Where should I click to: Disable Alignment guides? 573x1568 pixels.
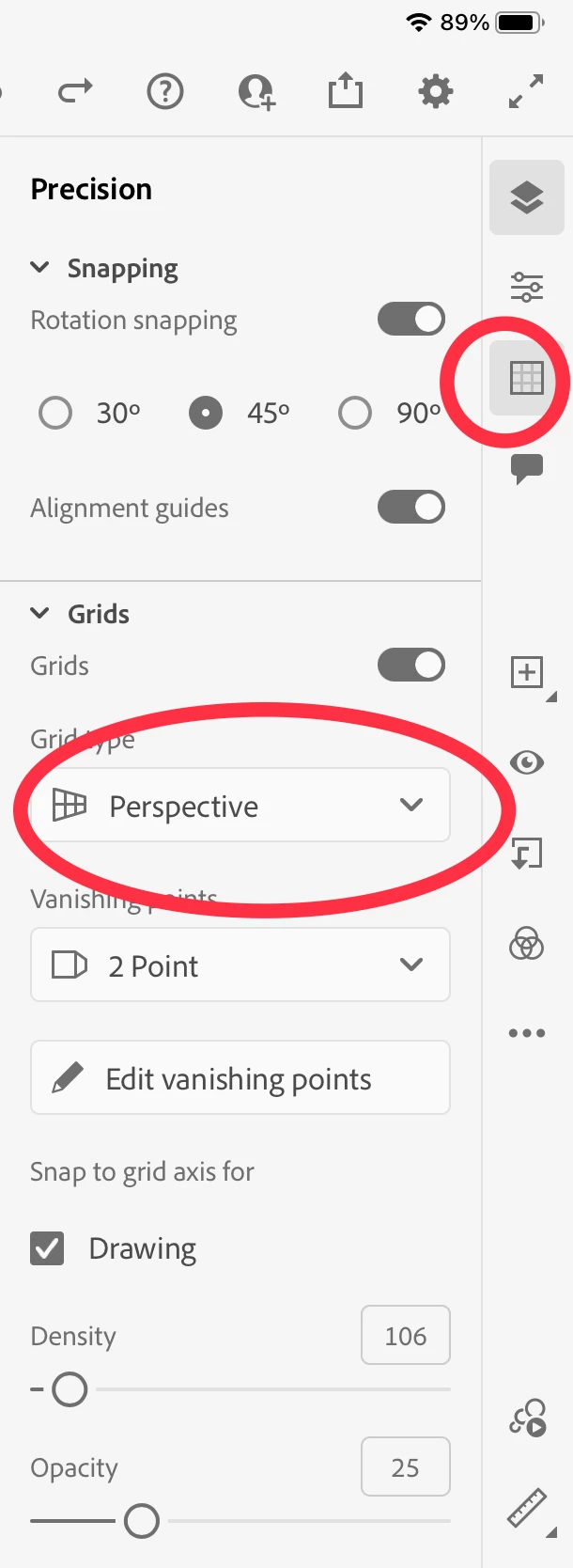(411, 508)
